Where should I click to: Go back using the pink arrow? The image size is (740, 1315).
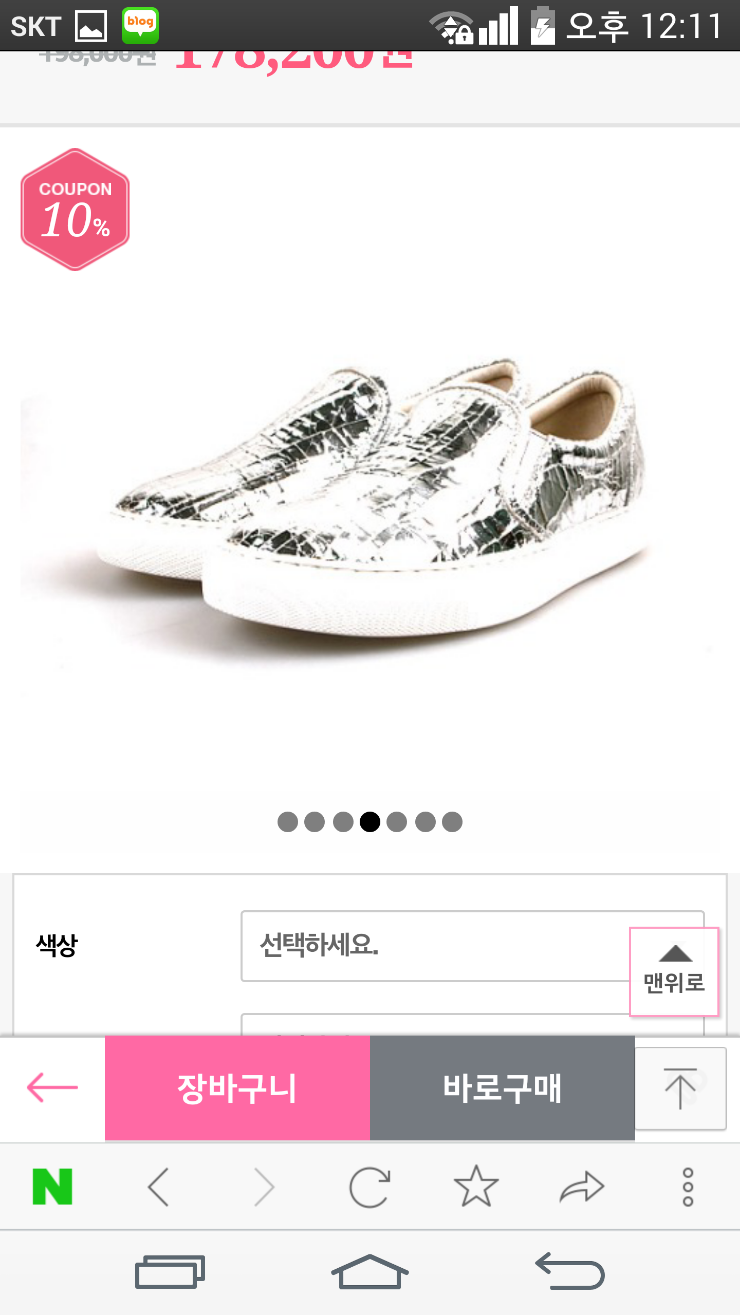click(52, 1087)
